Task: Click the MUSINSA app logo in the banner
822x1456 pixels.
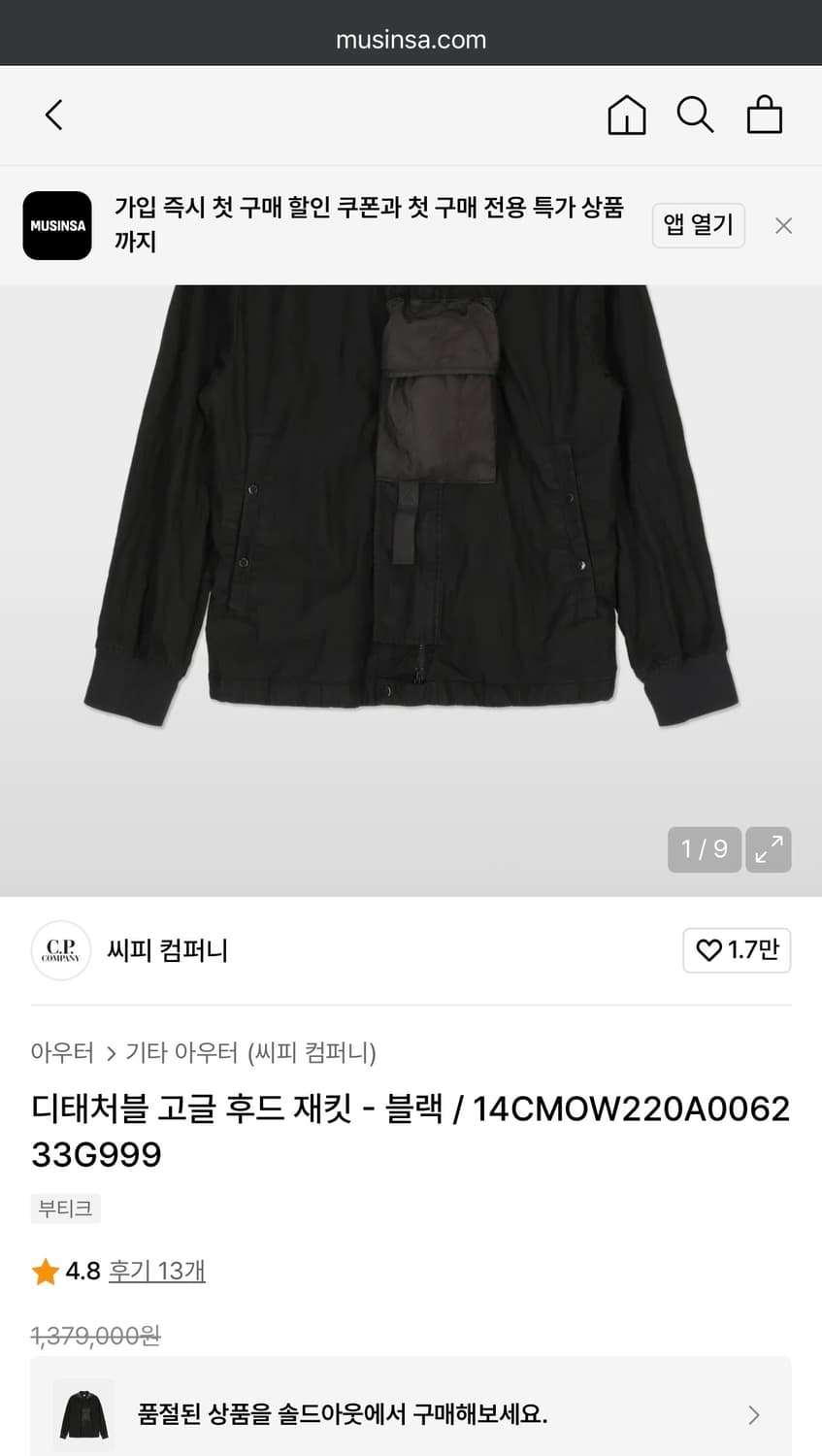Action: pyautogui.click(x=56, y=225)
